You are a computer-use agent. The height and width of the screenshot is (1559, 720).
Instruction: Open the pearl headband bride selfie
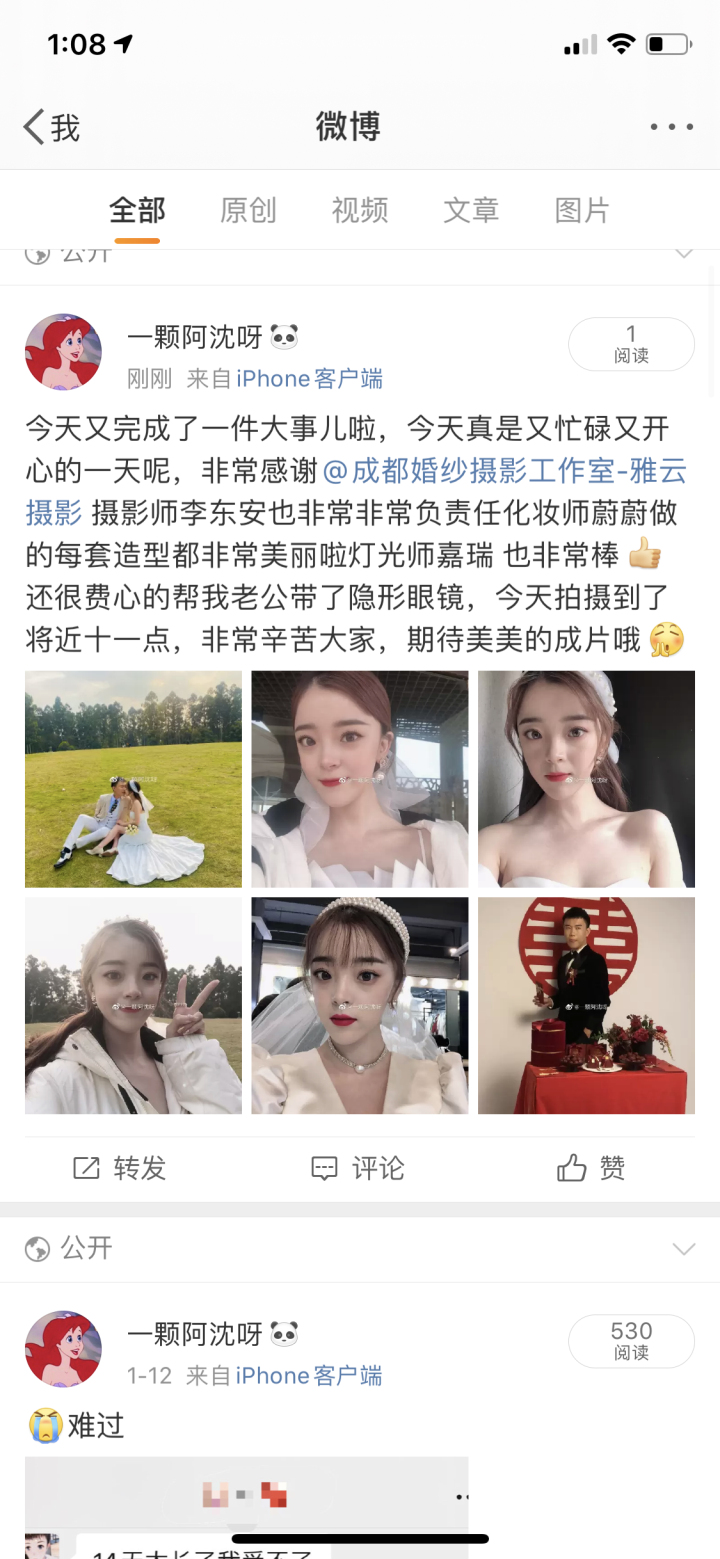(359, 1005)
